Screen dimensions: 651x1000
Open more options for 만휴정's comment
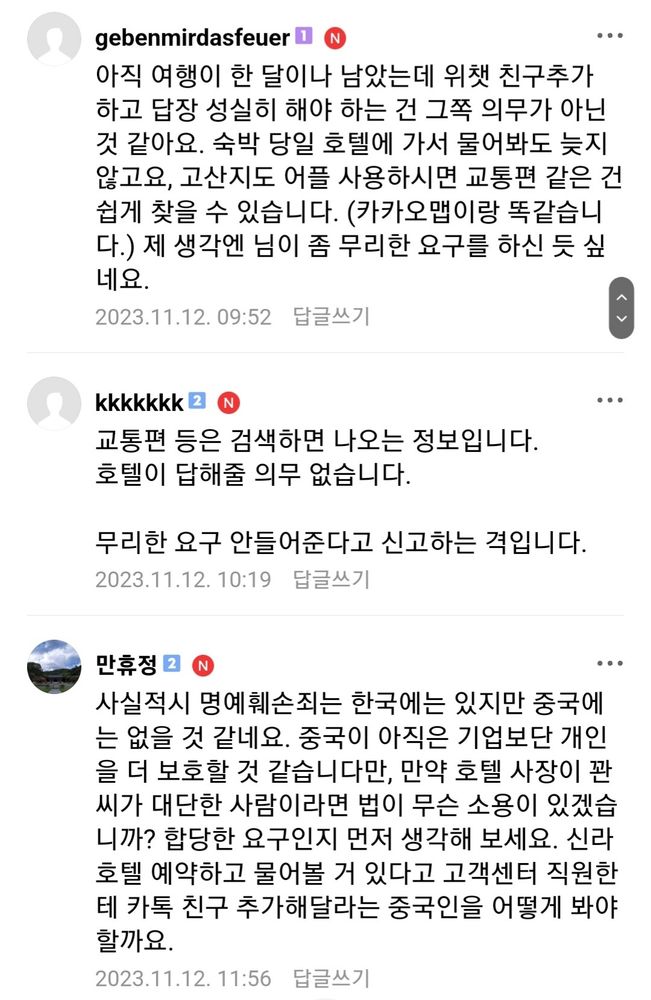(x=610, y=663)
